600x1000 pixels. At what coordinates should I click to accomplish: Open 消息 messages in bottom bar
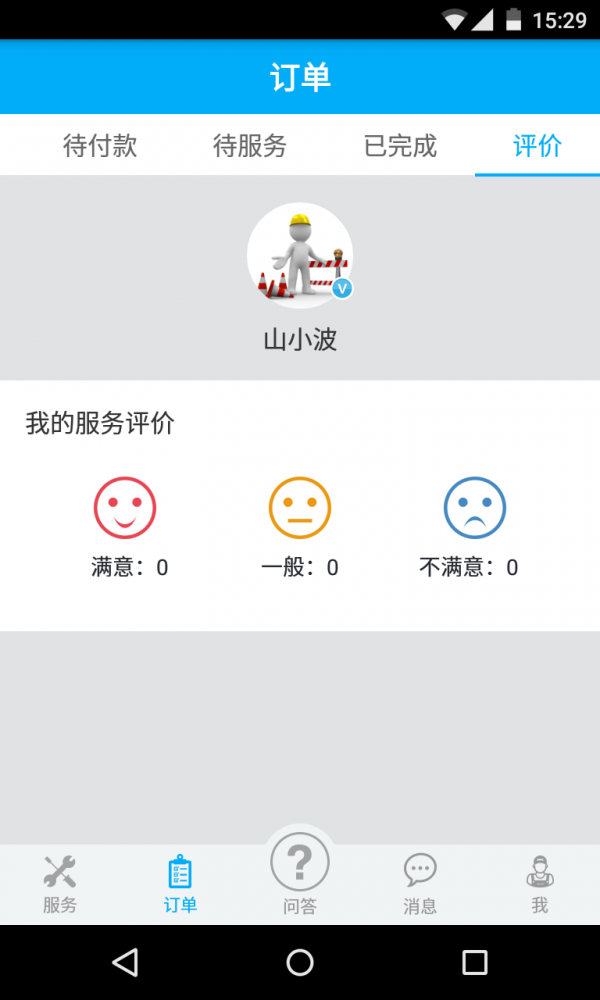coord(420,884)
